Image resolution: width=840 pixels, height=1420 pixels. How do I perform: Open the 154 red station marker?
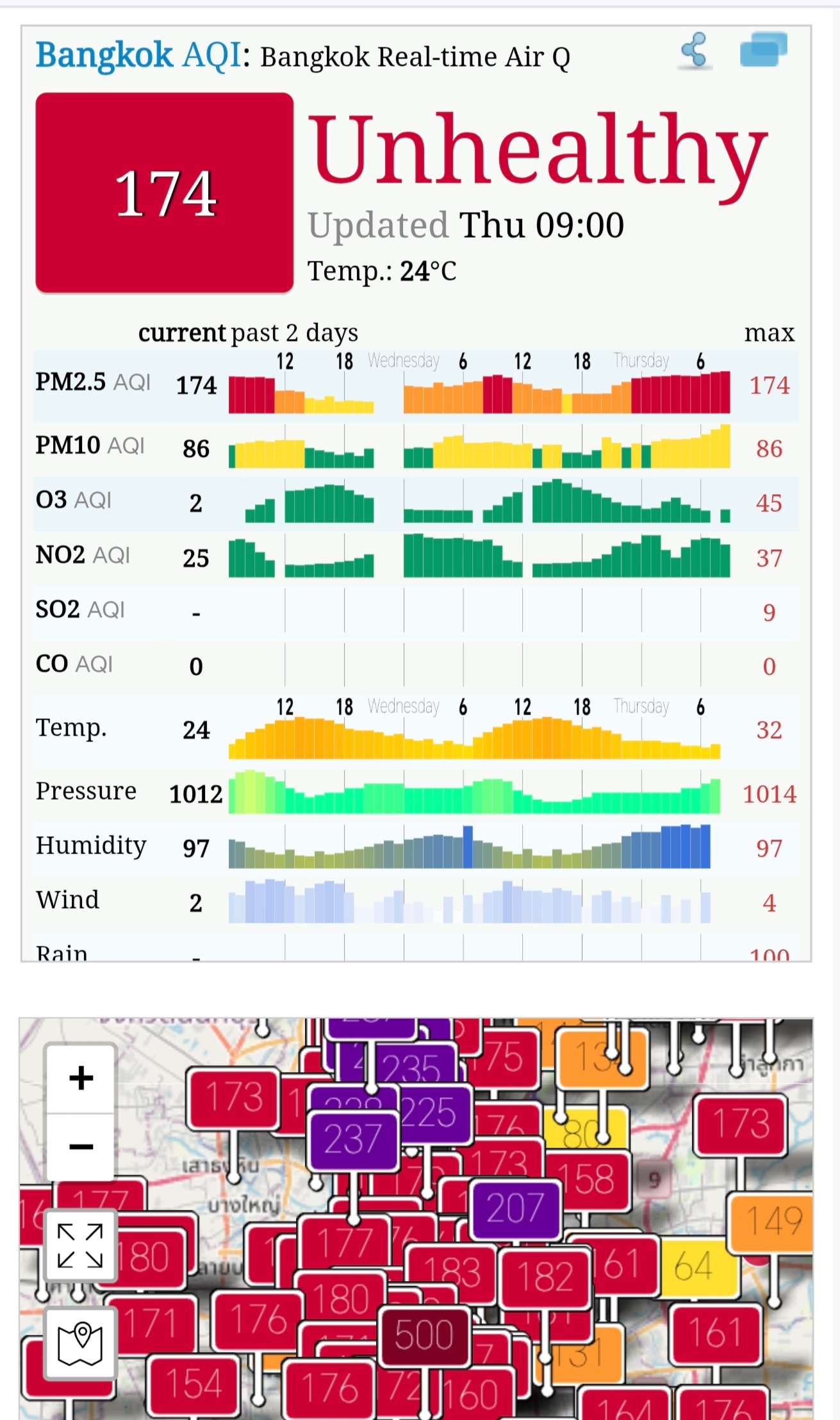193,1382
